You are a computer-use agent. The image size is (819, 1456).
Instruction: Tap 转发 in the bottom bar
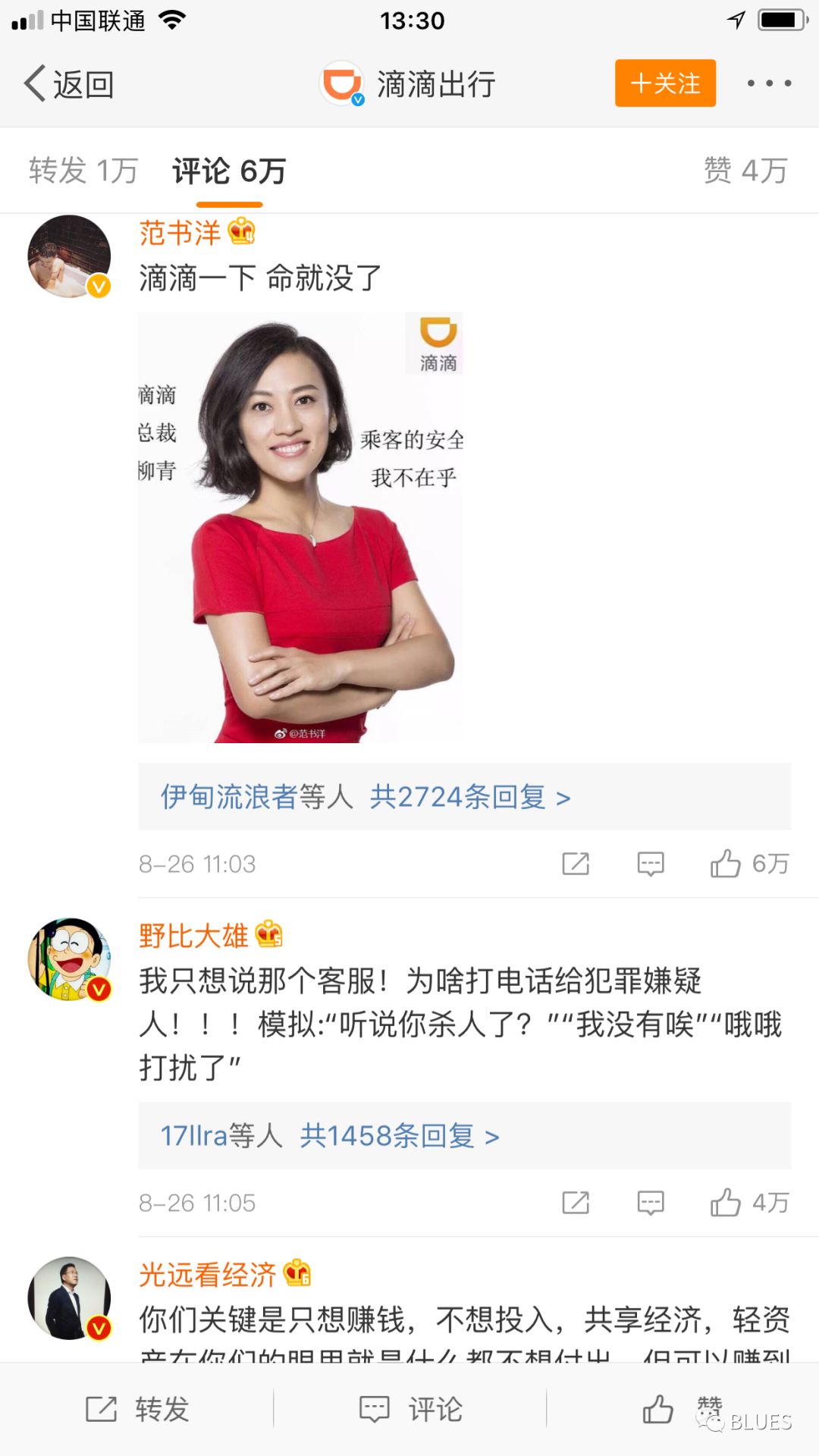137,1409
